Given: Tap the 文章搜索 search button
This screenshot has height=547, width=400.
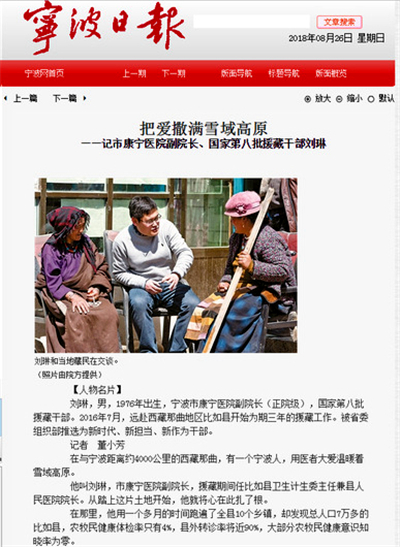Looking at the screenshot, I should tap(339, 22).
